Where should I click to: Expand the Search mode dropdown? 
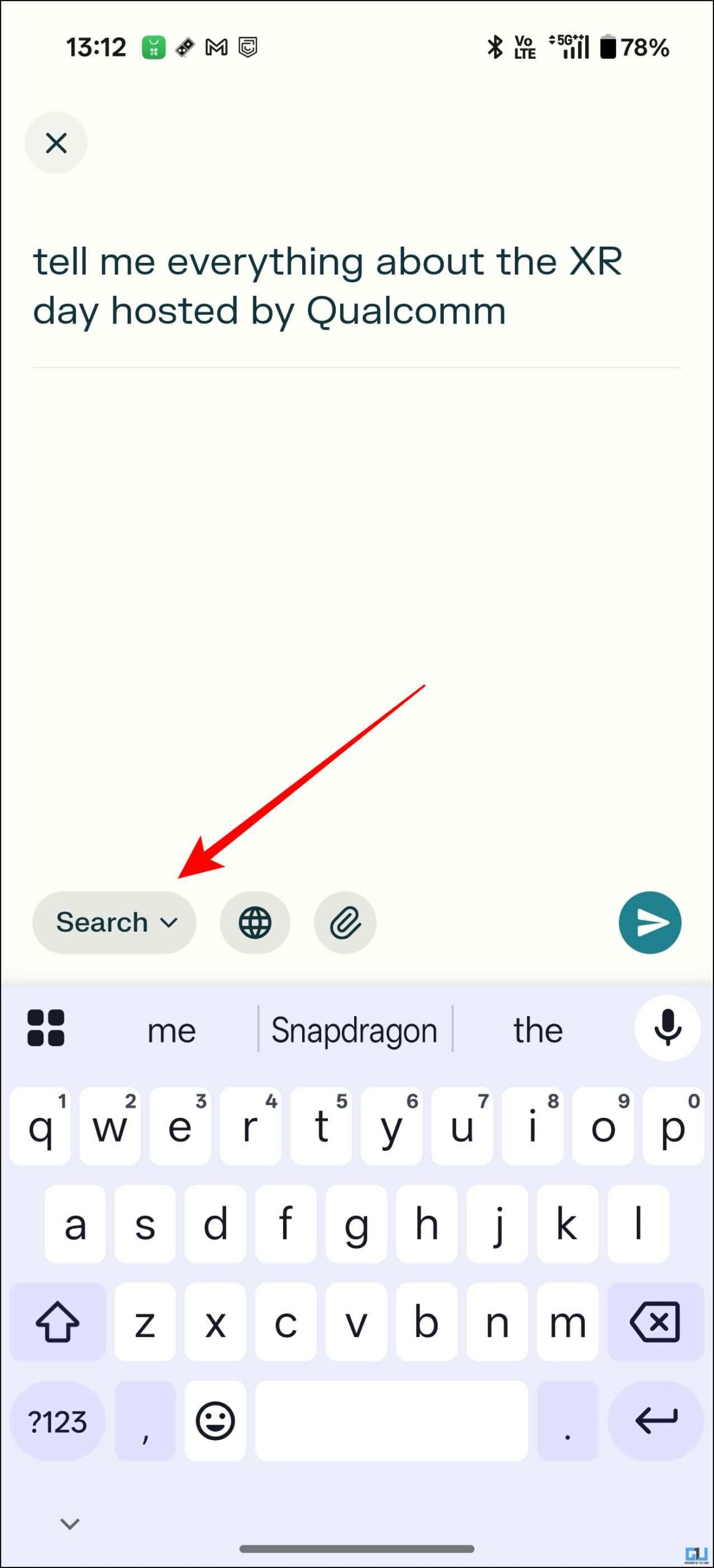click(x=115, y=922)
